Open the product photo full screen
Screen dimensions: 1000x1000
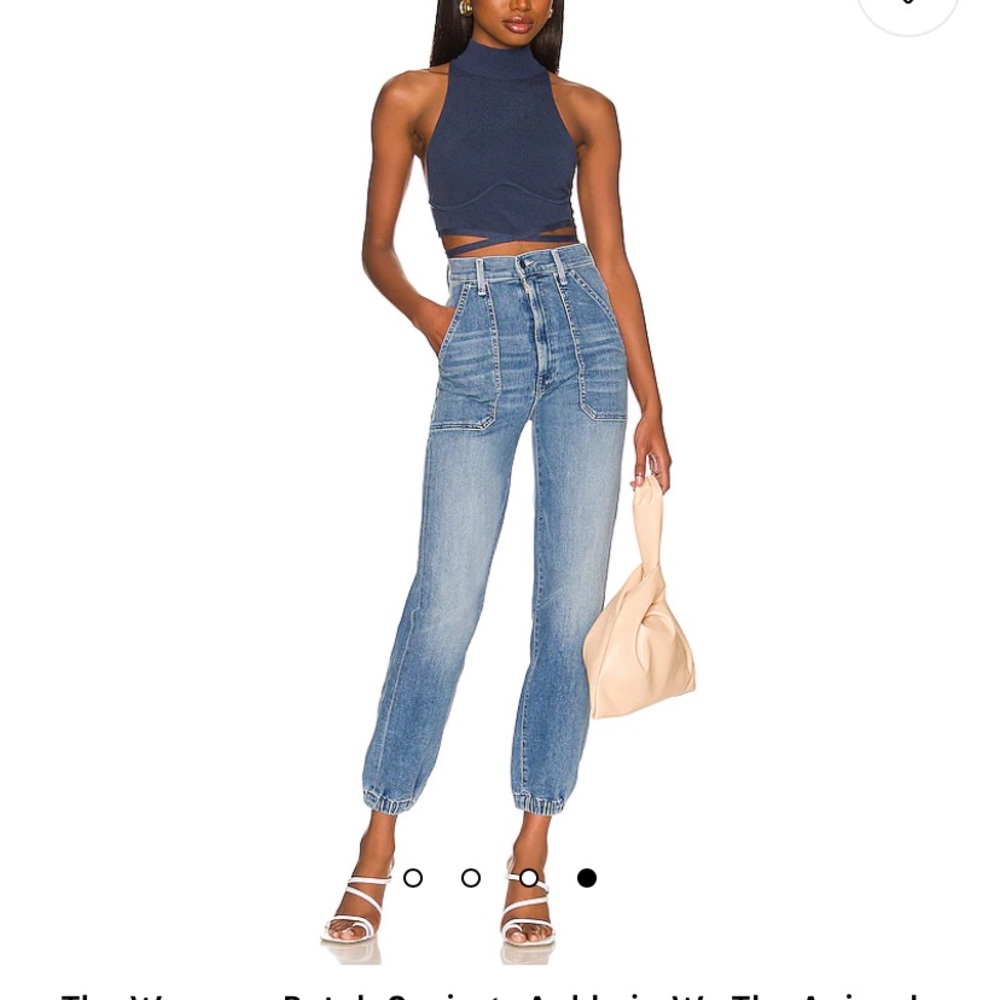(500, 480)
